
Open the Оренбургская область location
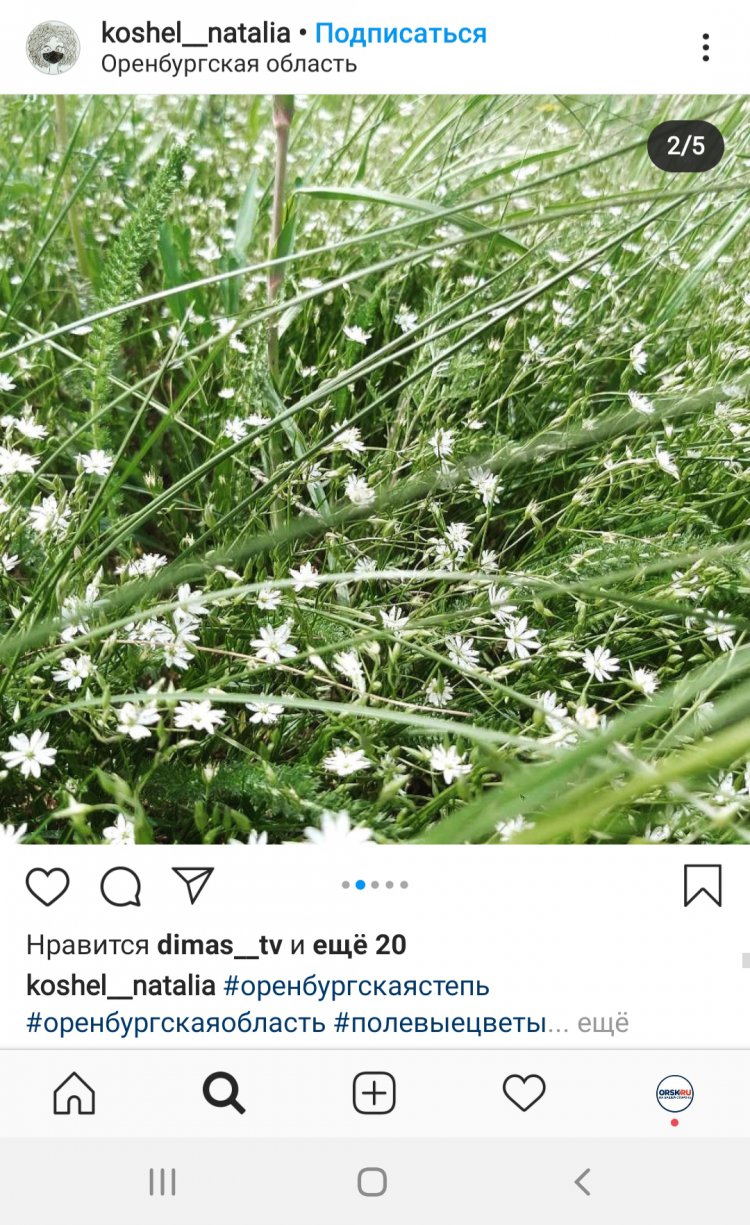229,65
